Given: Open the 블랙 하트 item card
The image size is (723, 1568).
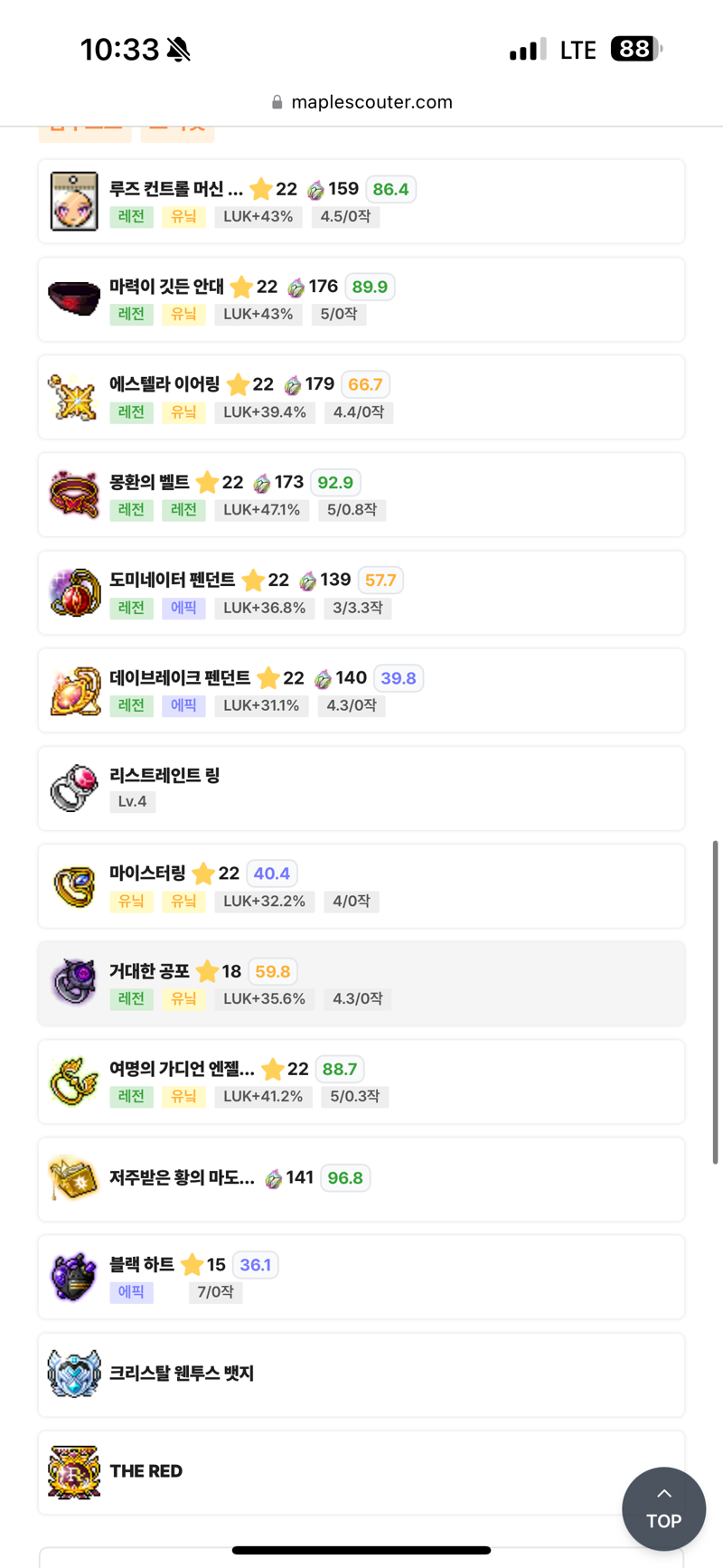Looking at the screenshot, I should tap(361, 1276).
